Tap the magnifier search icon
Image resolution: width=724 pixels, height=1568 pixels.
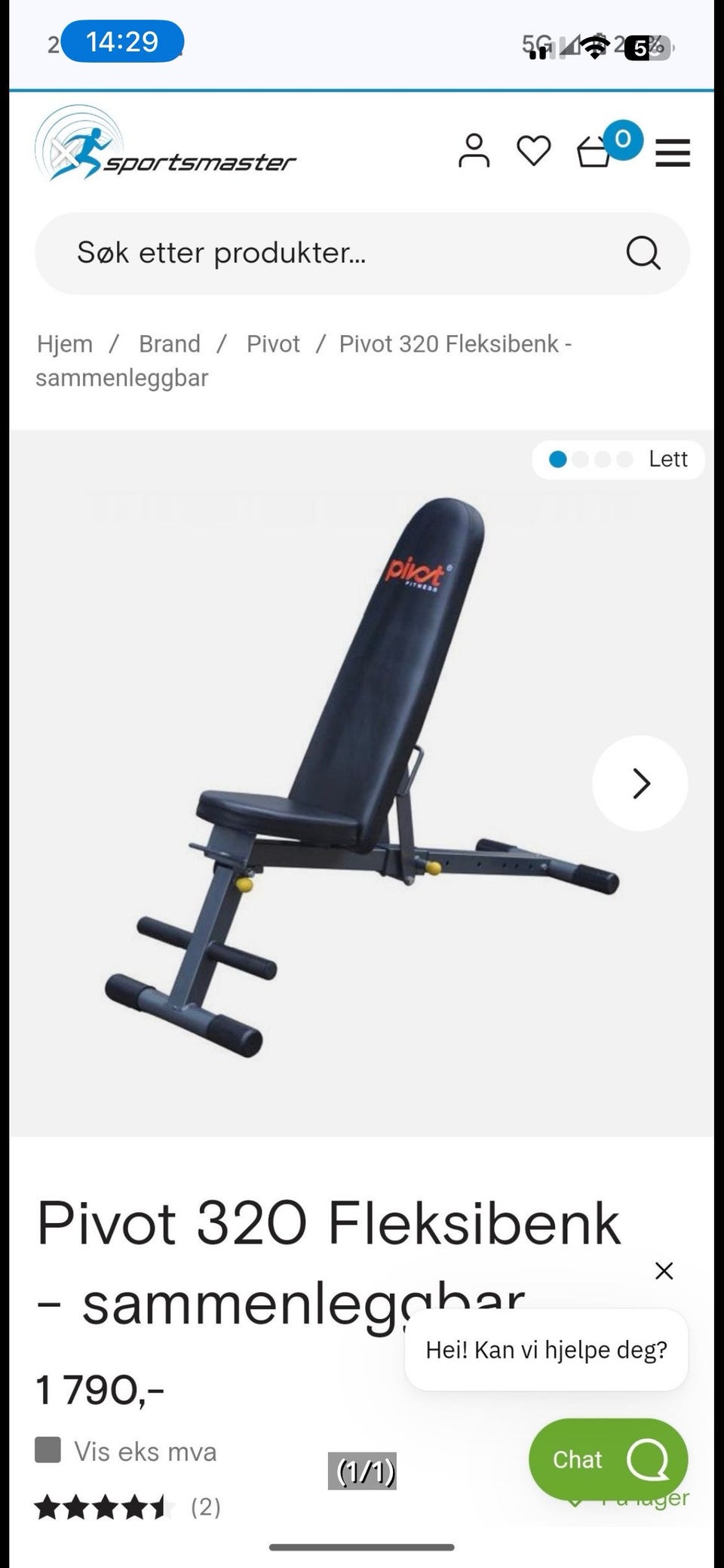coord(643,254)
